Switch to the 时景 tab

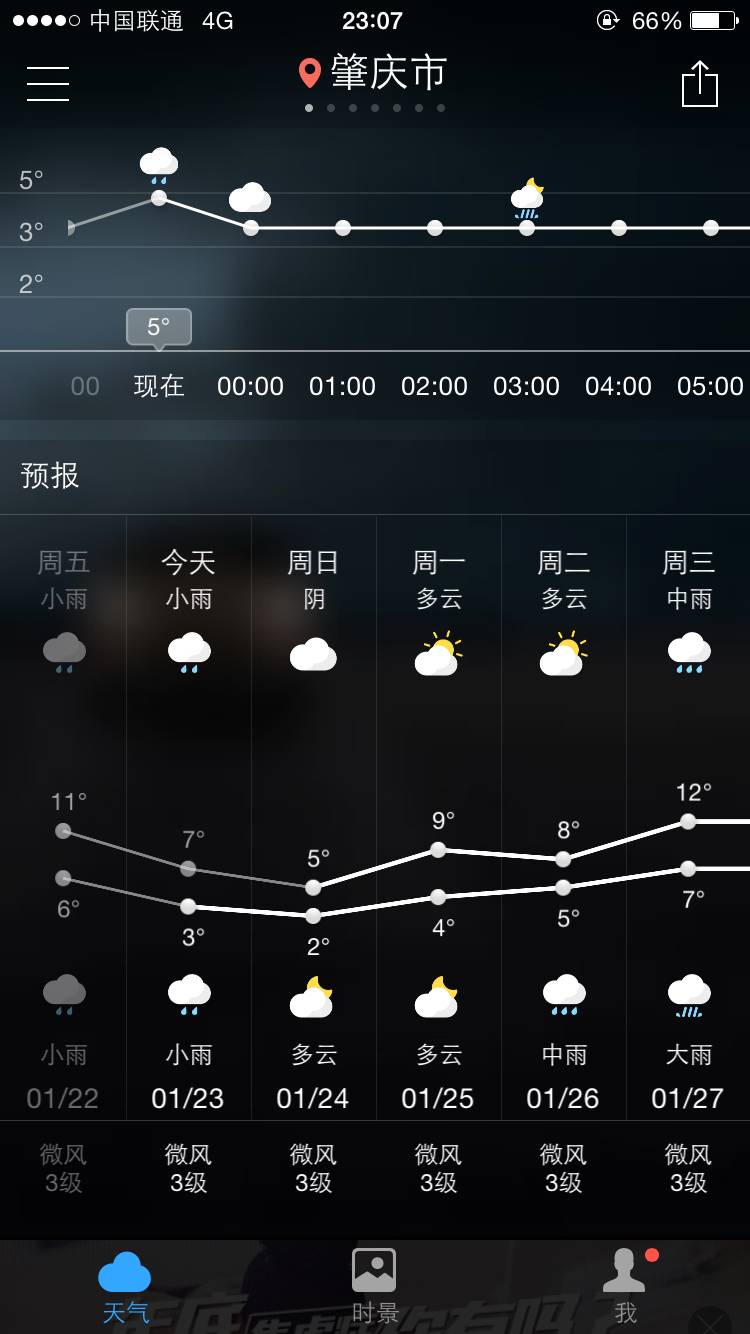375,1286
